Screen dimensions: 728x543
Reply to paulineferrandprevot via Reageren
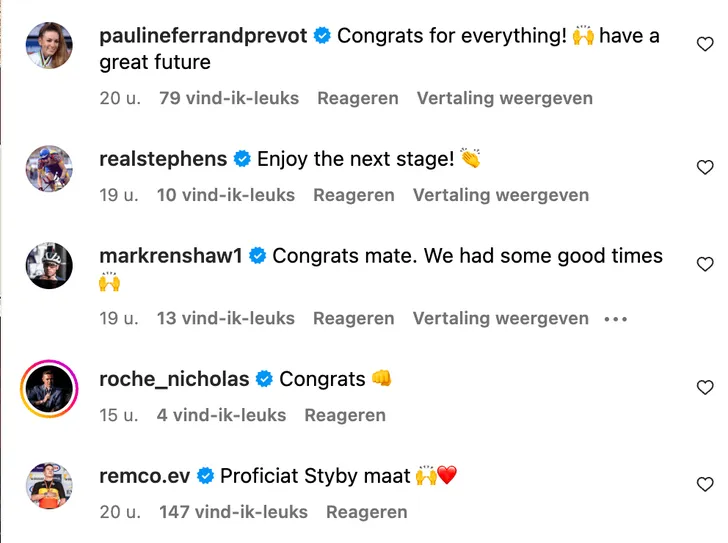point(357,98)
